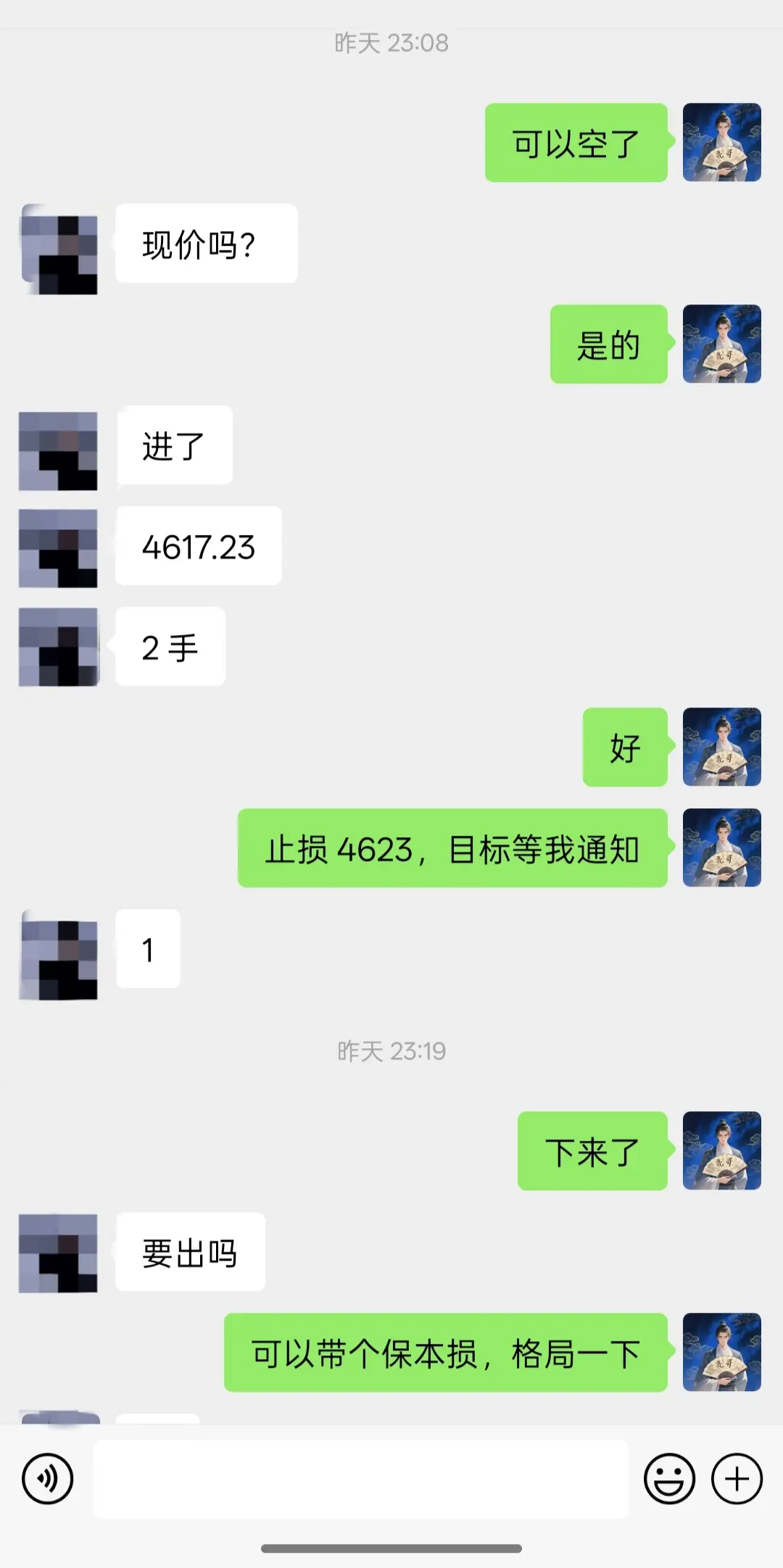783x1568 pixels.
Task: Tap the 昨天 23:08 timestamp
Action: [x=391, y=43]
